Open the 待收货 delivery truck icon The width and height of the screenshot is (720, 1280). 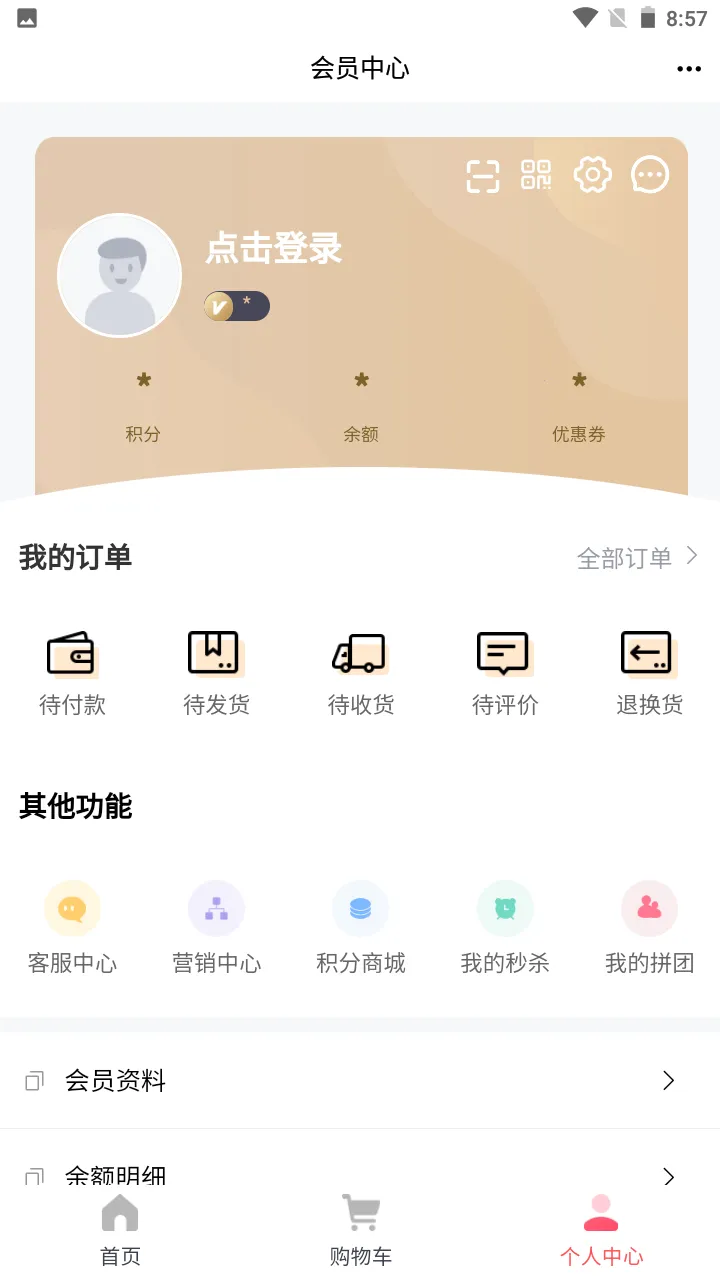pos(361,655)
